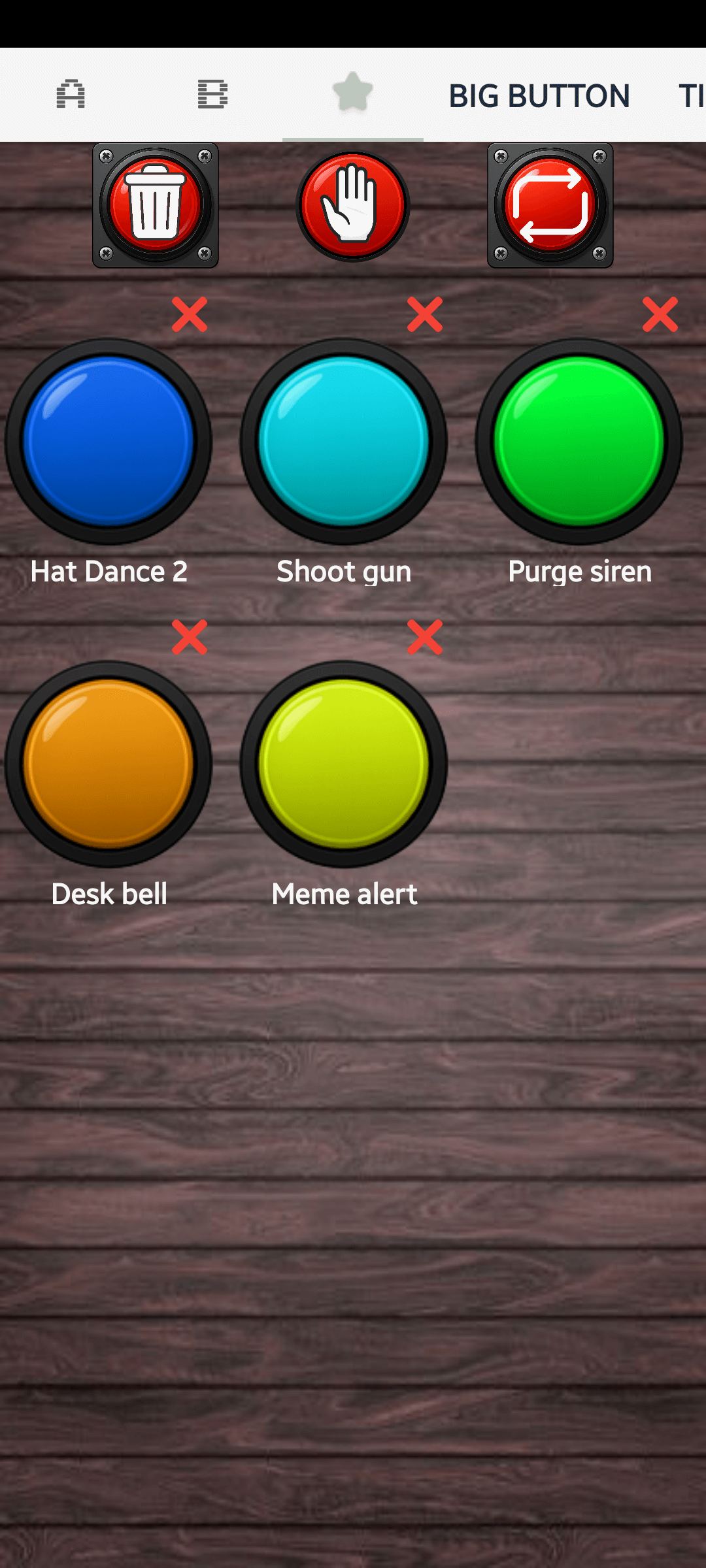This screenshot has width=706, height=1568.
Task: Play the orange Desk bell button
Action: pos(109,763)
